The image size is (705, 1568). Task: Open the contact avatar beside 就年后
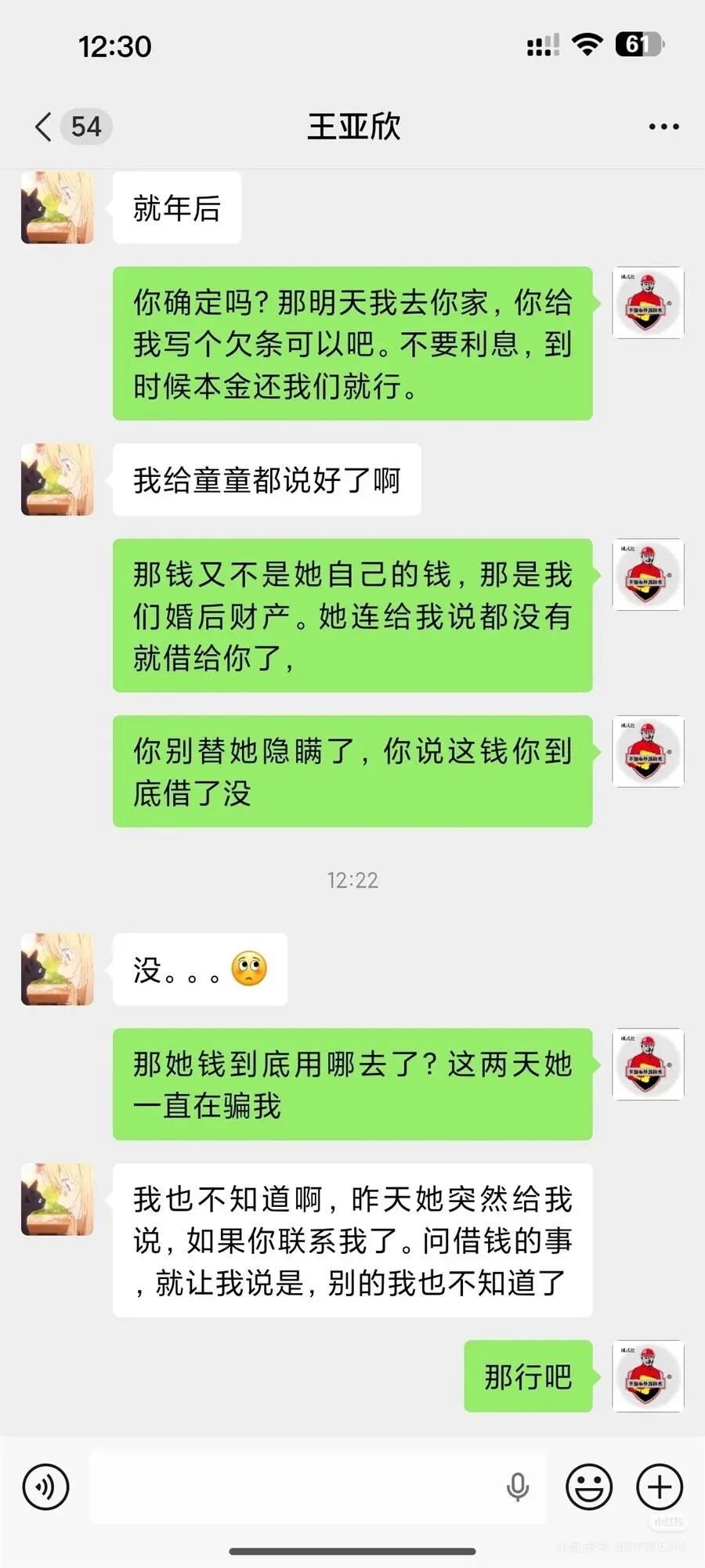coord(57,208)
